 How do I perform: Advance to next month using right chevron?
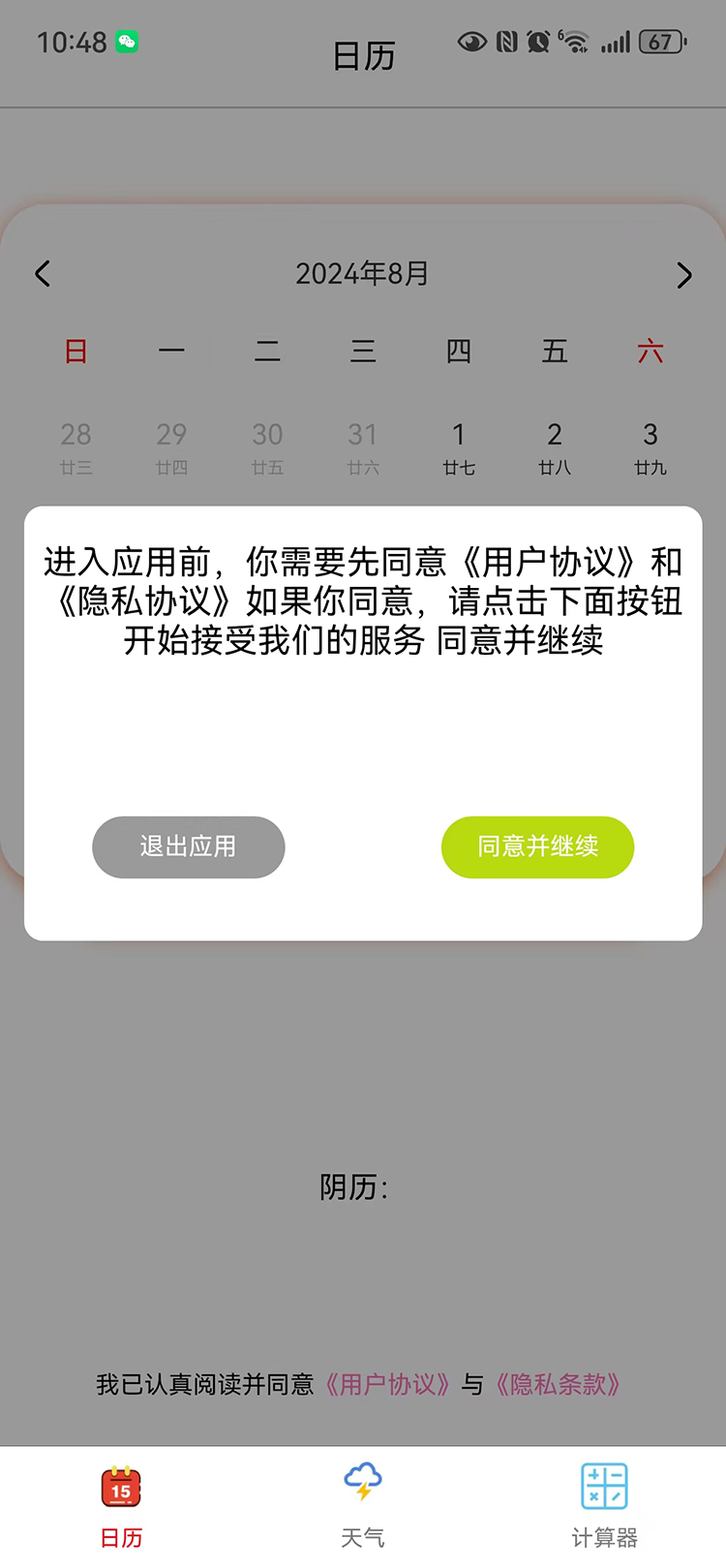click(684, 276)
